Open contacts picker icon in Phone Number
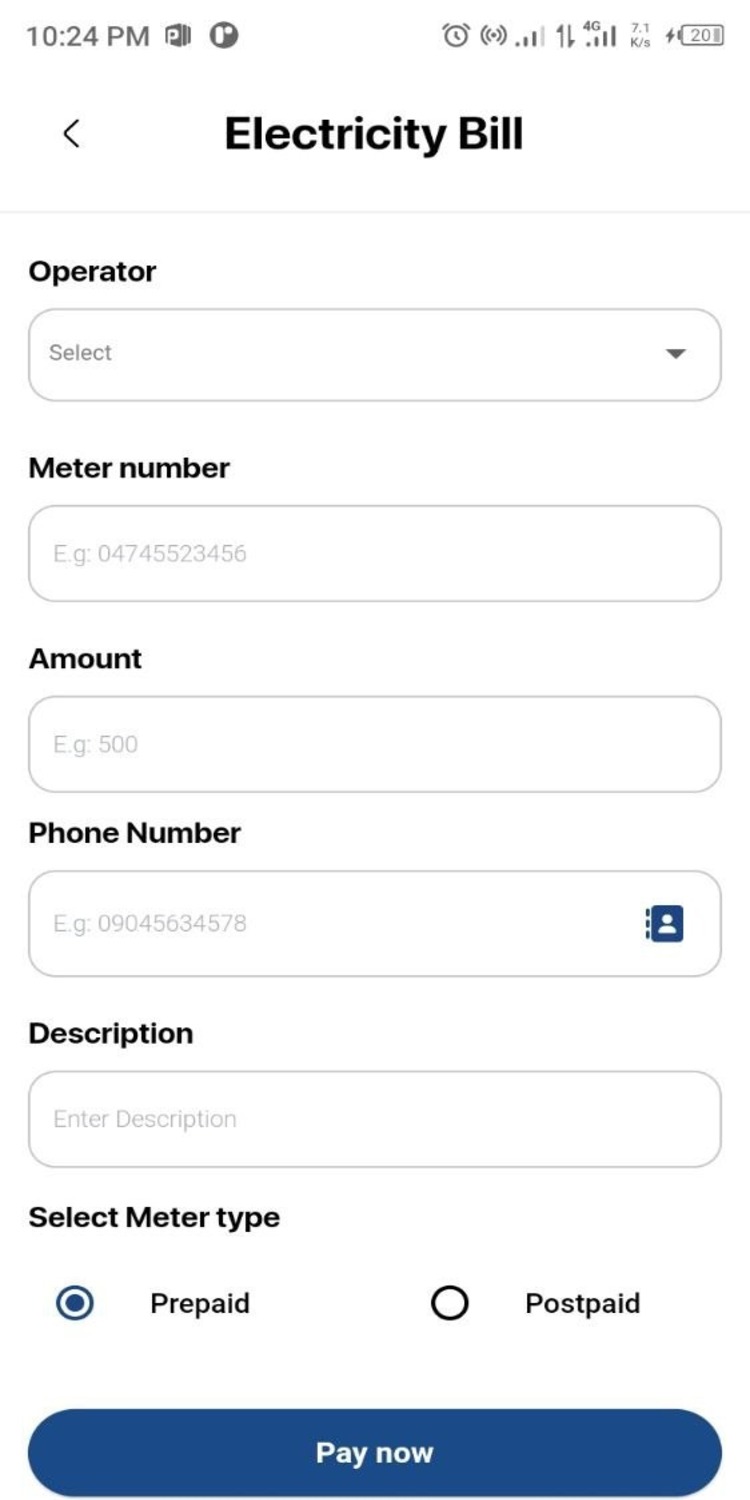 coord(665,923)
